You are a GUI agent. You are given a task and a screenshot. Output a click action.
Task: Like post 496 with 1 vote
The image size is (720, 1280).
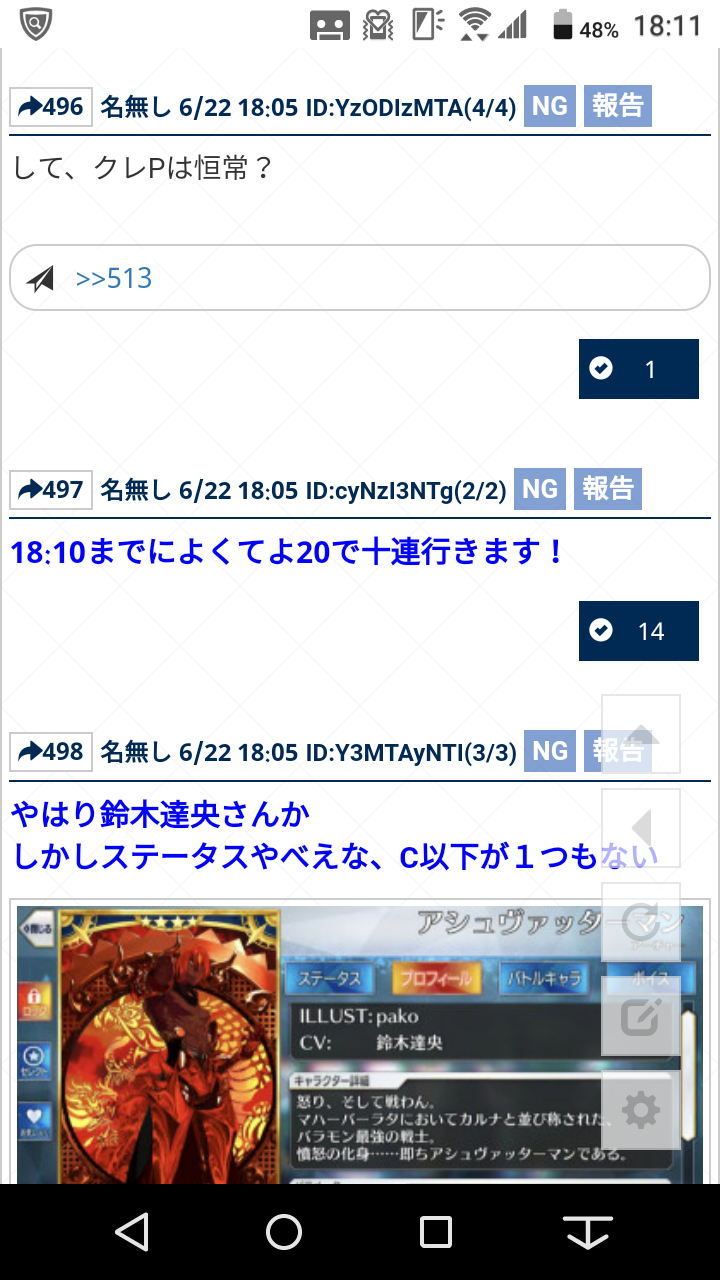point(638,369)
